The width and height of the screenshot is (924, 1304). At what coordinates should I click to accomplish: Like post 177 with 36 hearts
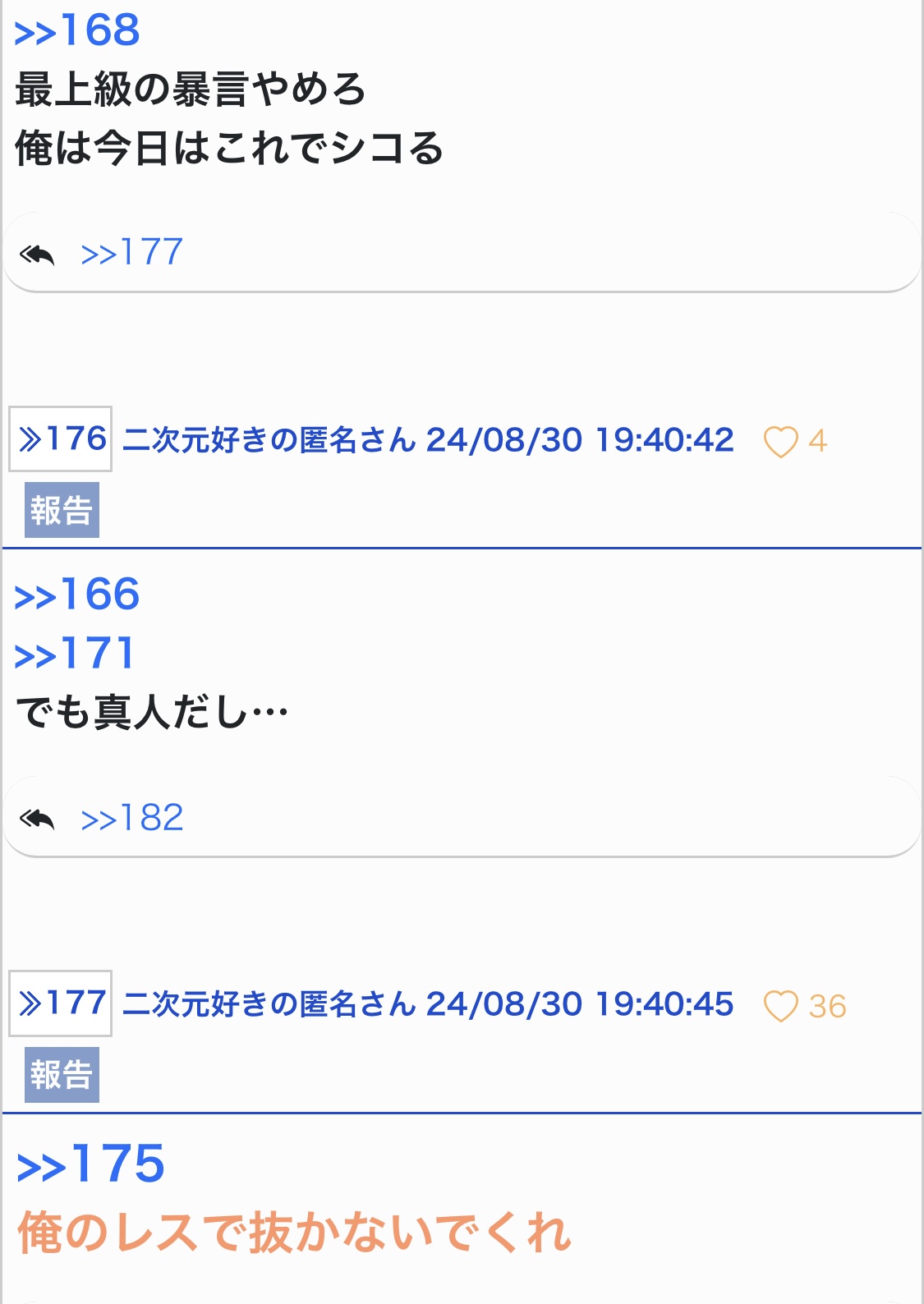781,1006
